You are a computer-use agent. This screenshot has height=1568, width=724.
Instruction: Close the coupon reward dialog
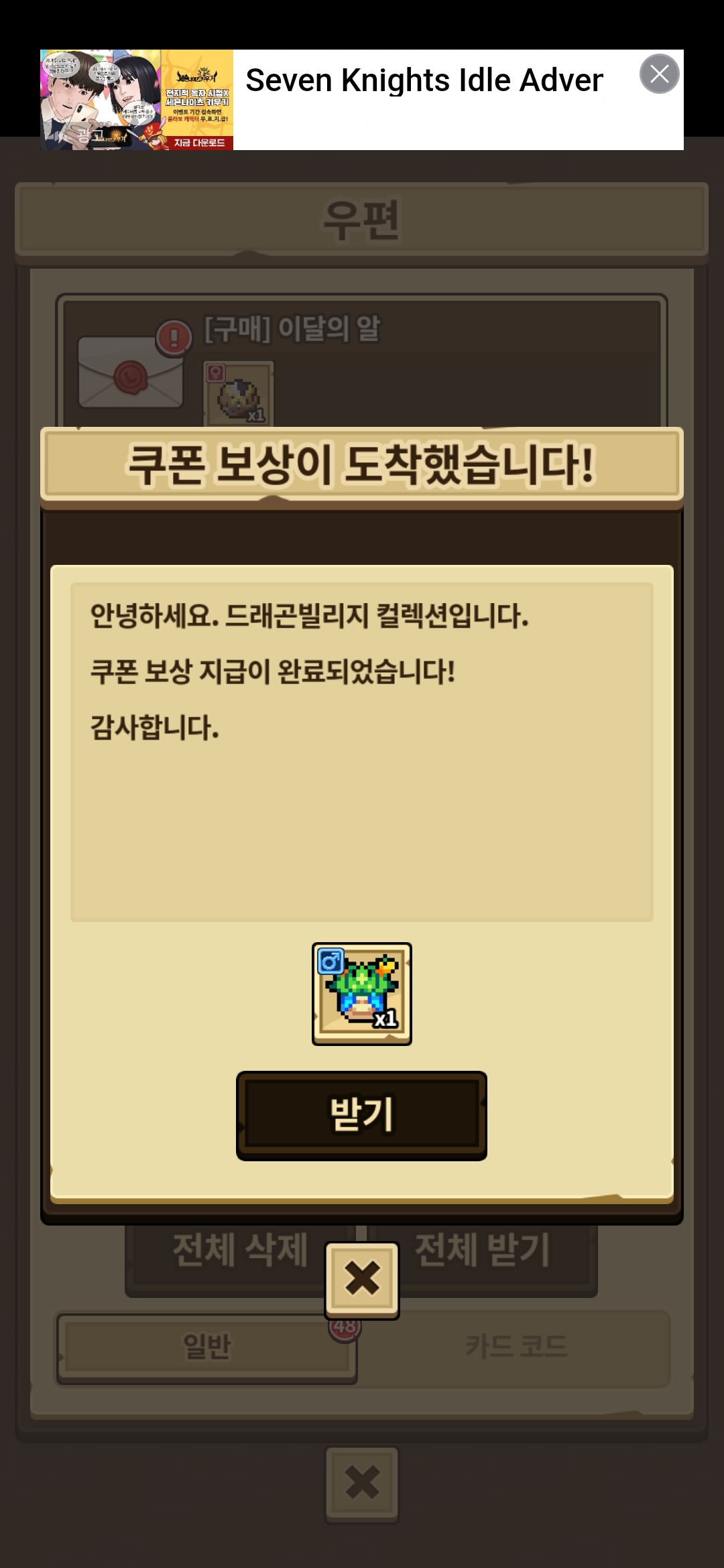pyautogui.click(x=362, y=1280)
